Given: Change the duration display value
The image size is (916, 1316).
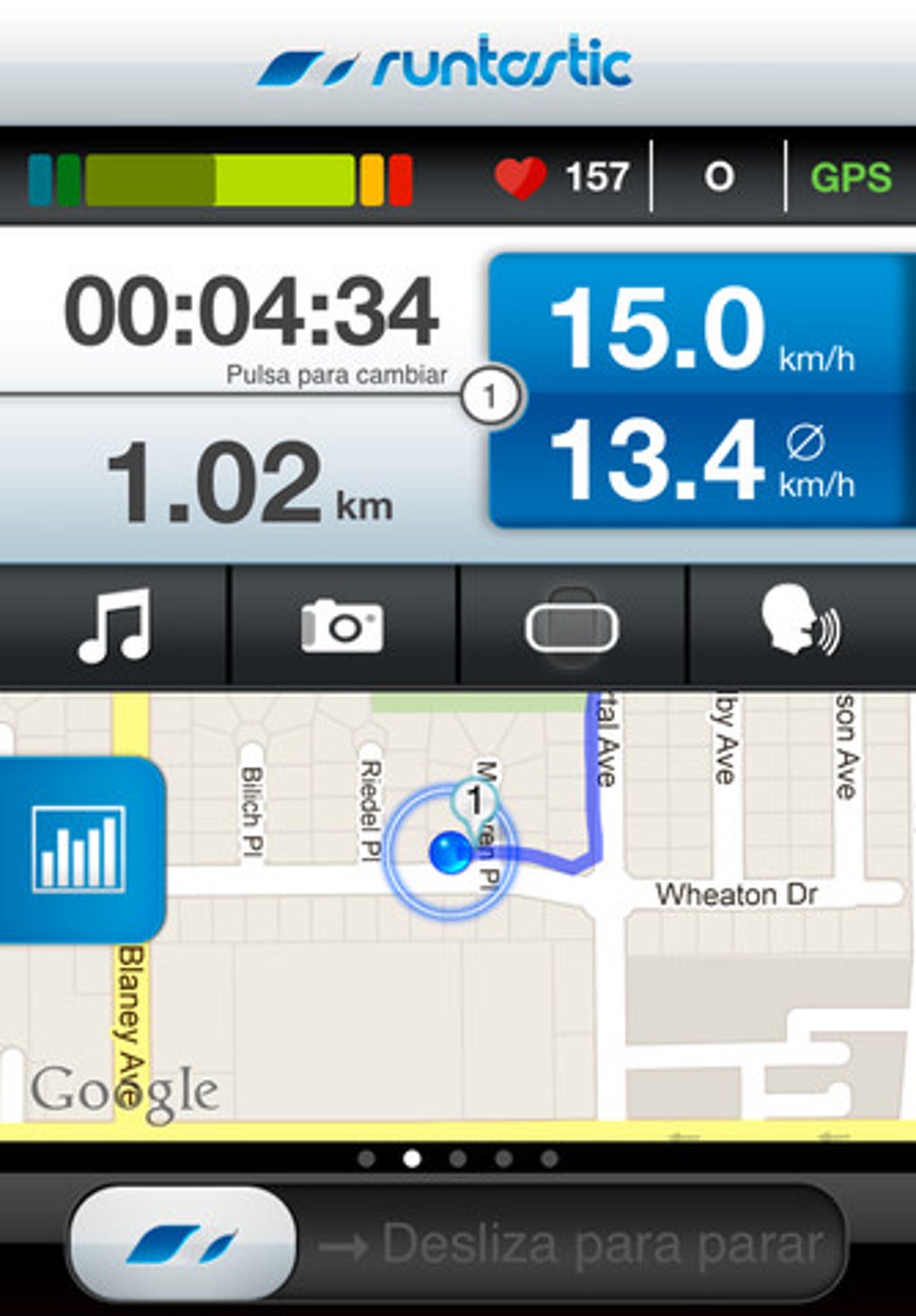Looking at the screenshot, I should click(x=251, y=312).
